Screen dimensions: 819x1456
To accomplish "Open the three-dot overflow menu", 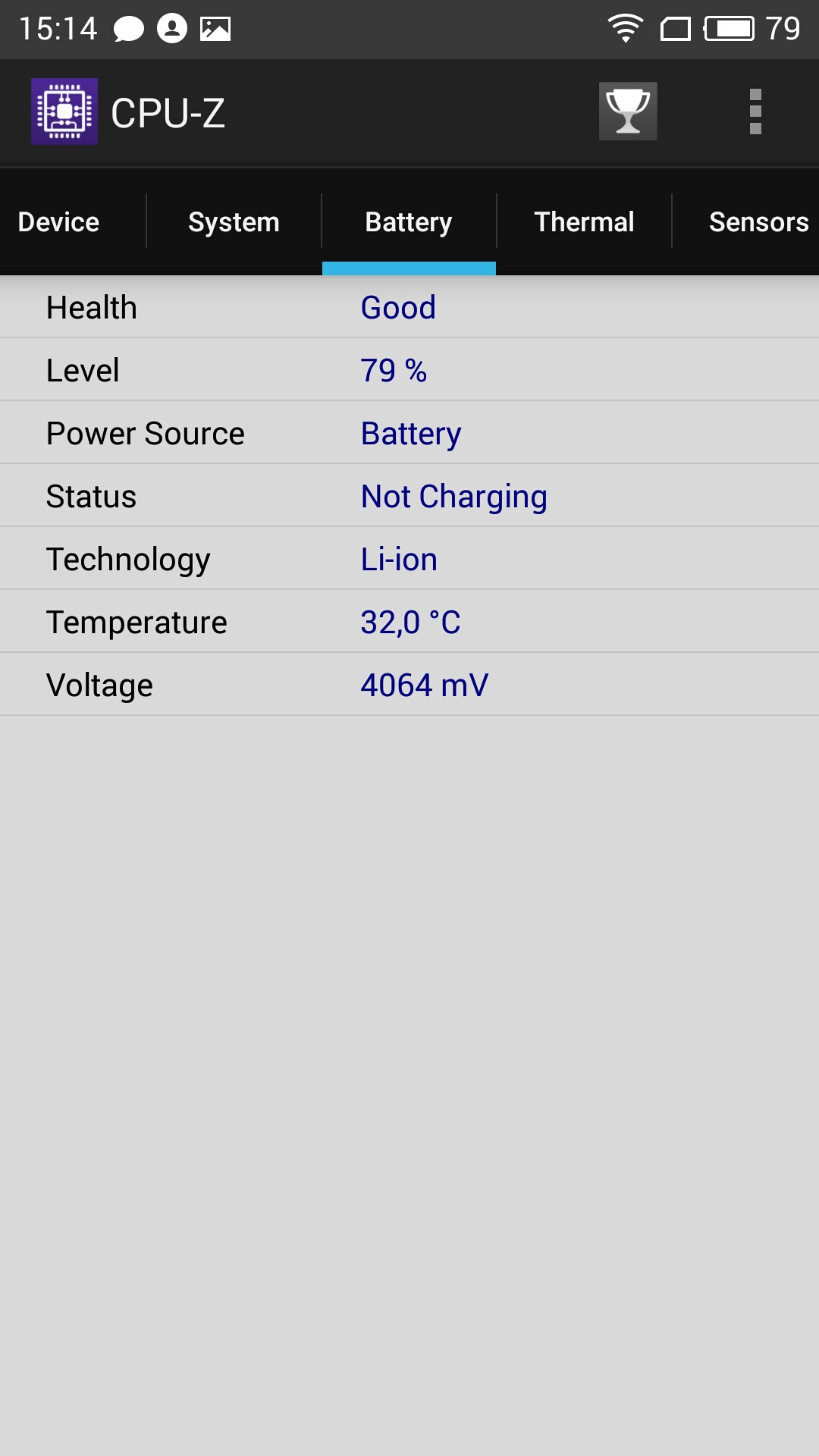I will (x=755, y=111).
